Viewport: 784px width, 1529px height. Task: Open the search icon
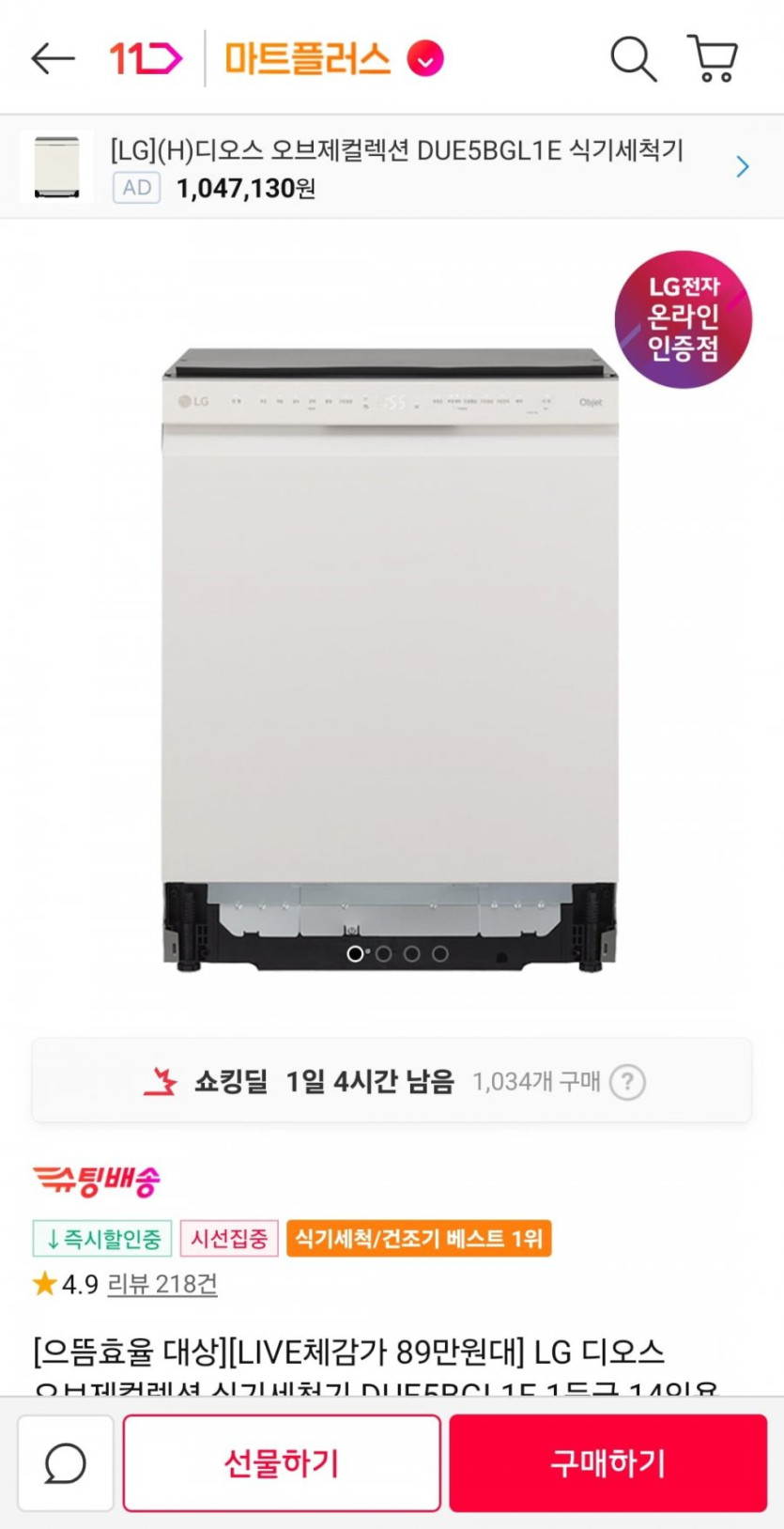(x=633, y=58)
